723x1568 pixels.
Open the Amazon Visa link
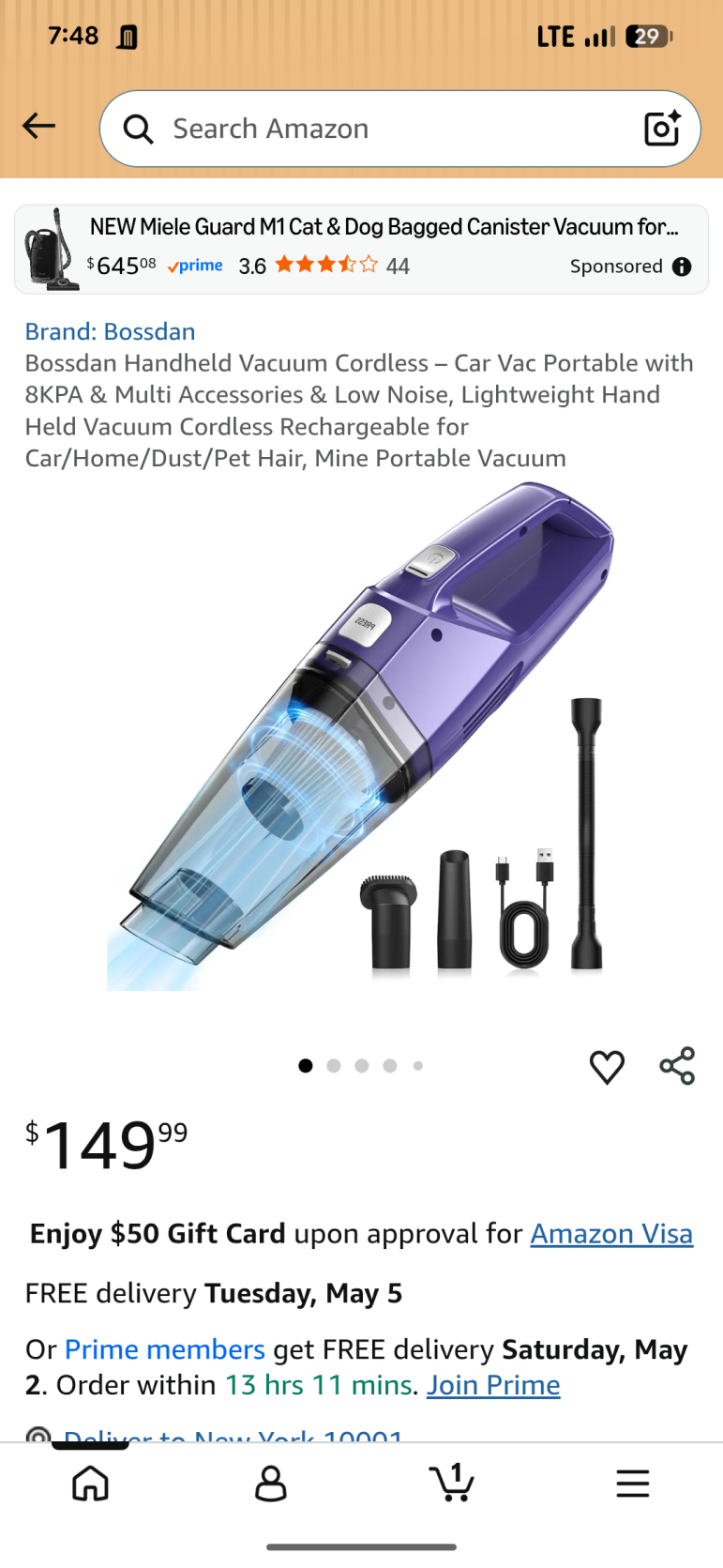click(611, 1233)
